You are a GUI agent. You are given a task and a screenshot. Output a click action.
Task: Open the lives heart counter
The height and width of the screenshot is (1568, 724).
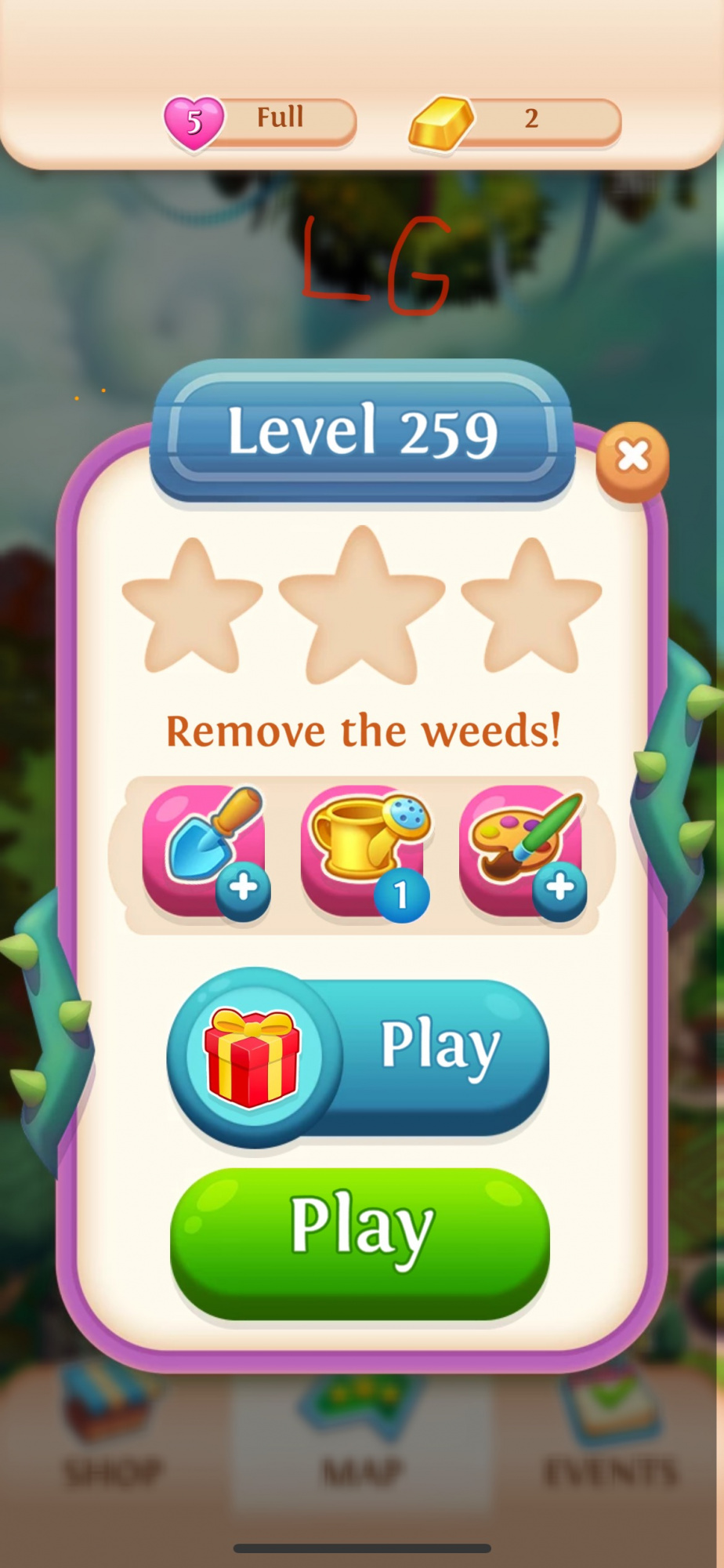[261, 122]
